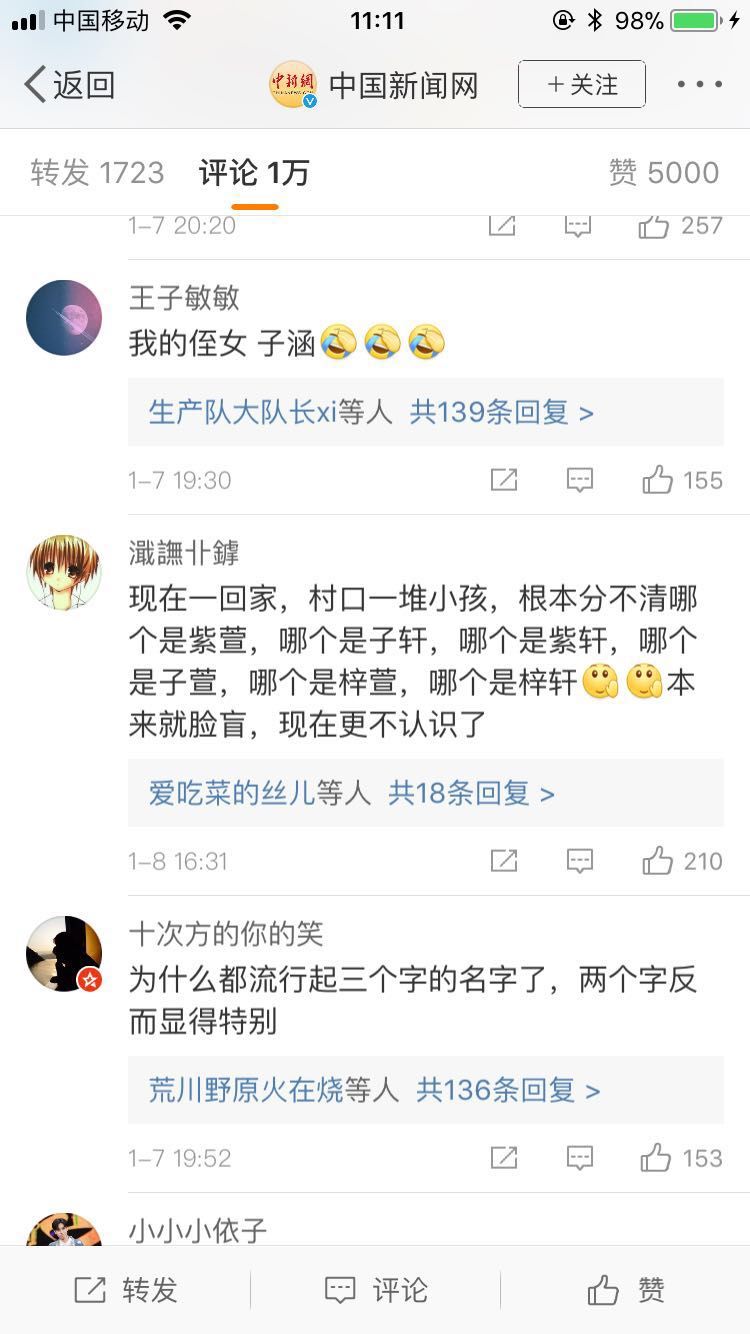
Task: Open the three-dot overflow menu
Action: pos(699,85)
